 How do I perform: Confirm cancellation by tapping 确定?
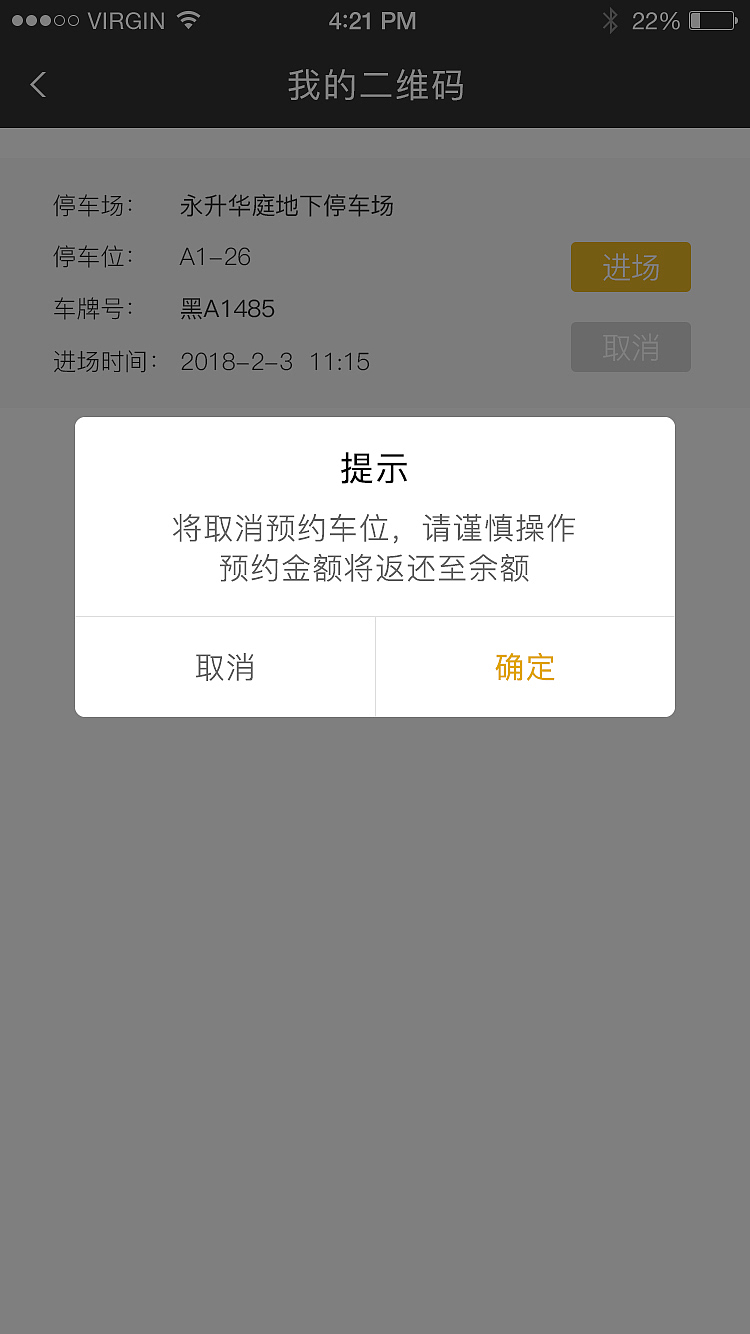[524, 667]
